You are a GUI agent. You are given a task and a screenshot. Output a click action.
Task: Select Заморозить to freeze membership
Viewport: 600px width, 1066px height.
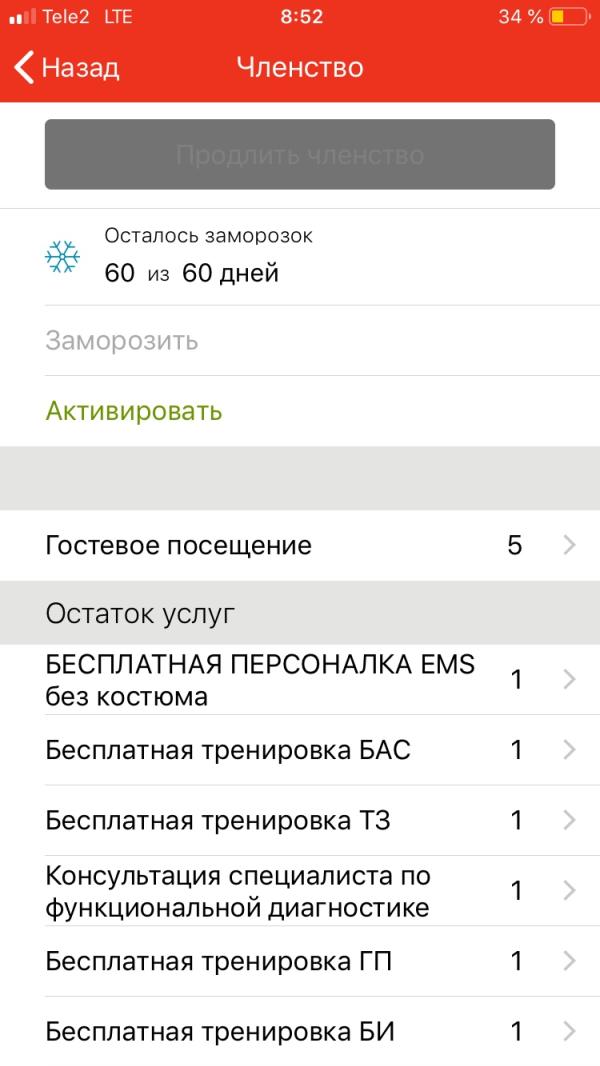[122, 341]
